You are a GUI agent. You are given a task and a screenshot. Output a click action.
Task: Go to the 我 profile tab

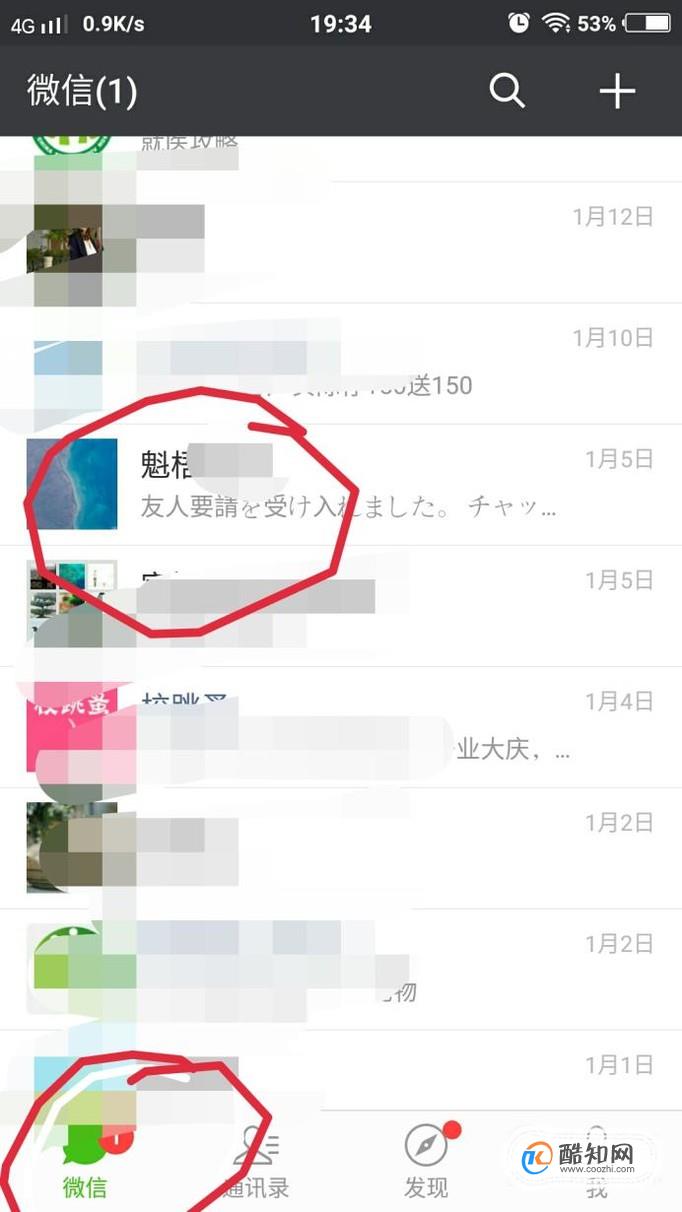pos(596,1167)
